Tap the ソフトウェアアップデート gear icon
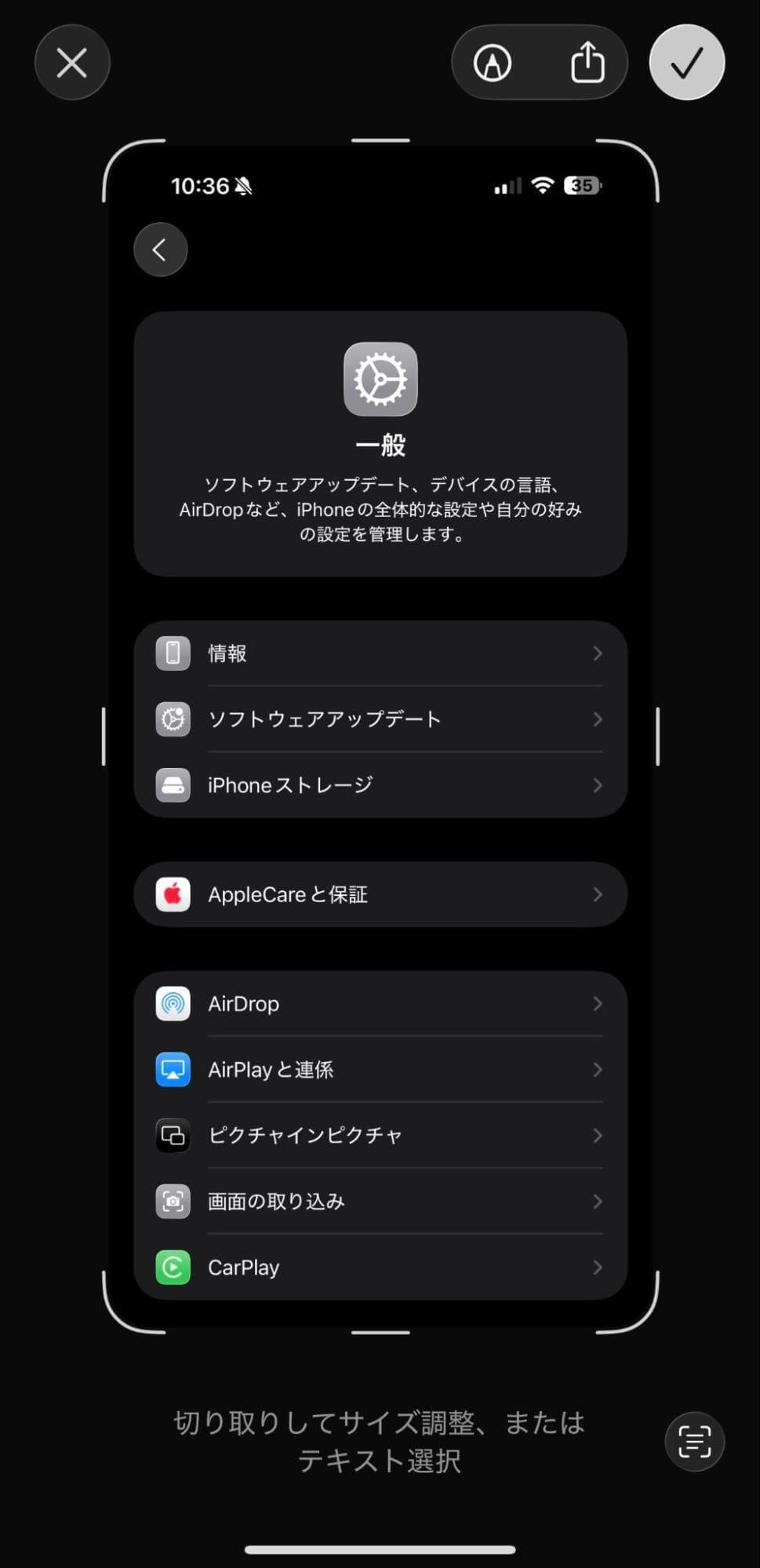 [173, 719]
